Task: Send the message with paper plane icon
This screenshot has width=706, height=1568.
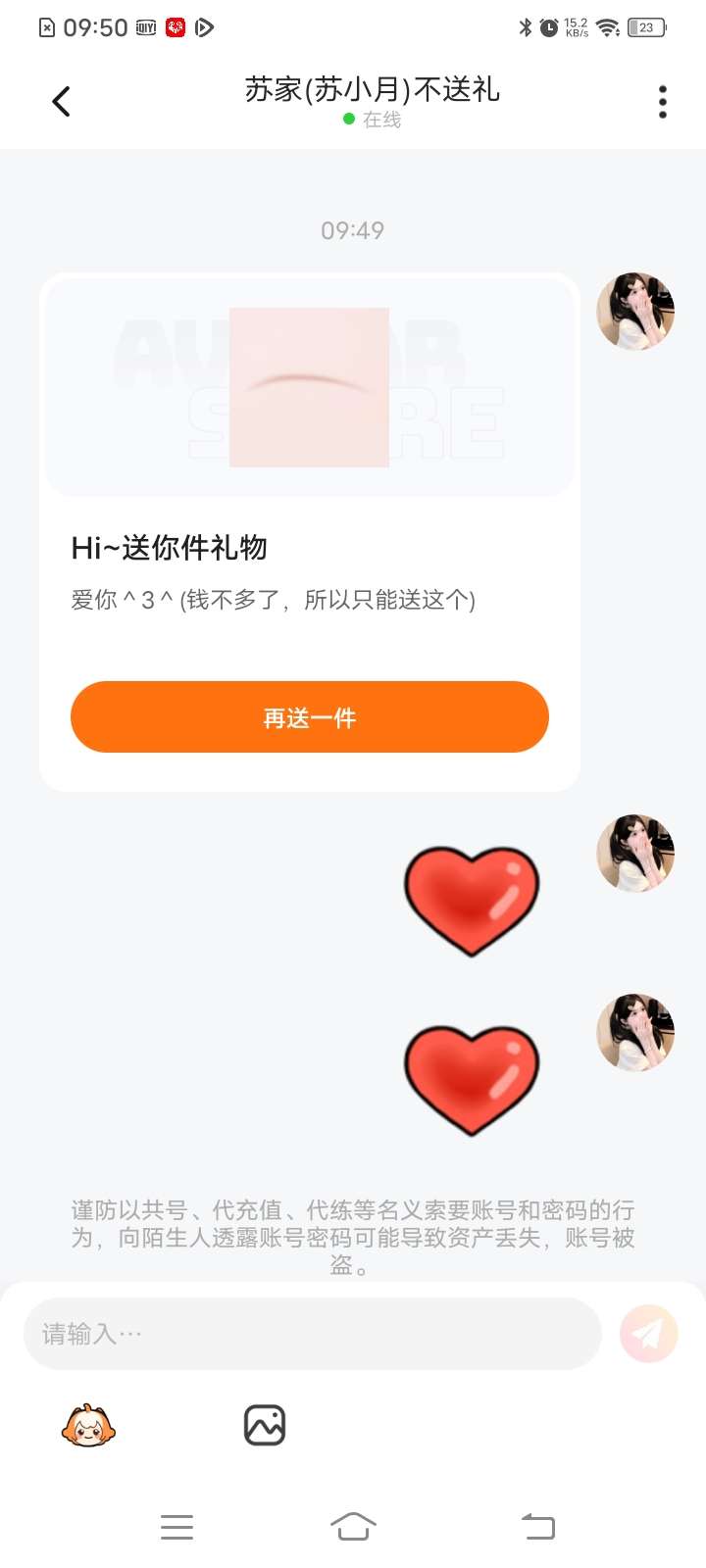Action: pyautogui.click(x=648, y=1334)
